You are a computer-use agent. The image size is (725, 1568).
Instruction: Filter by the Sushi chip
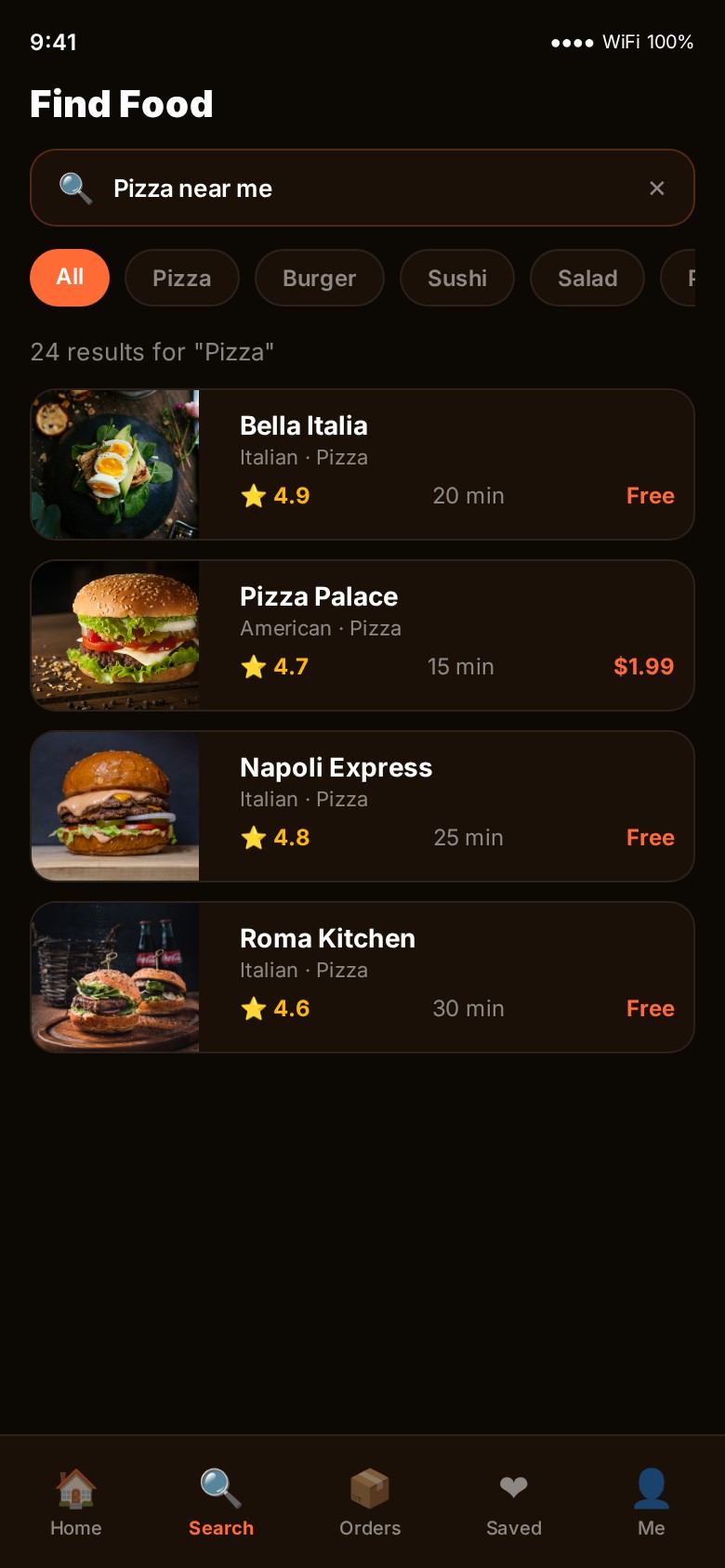point(456,278)
